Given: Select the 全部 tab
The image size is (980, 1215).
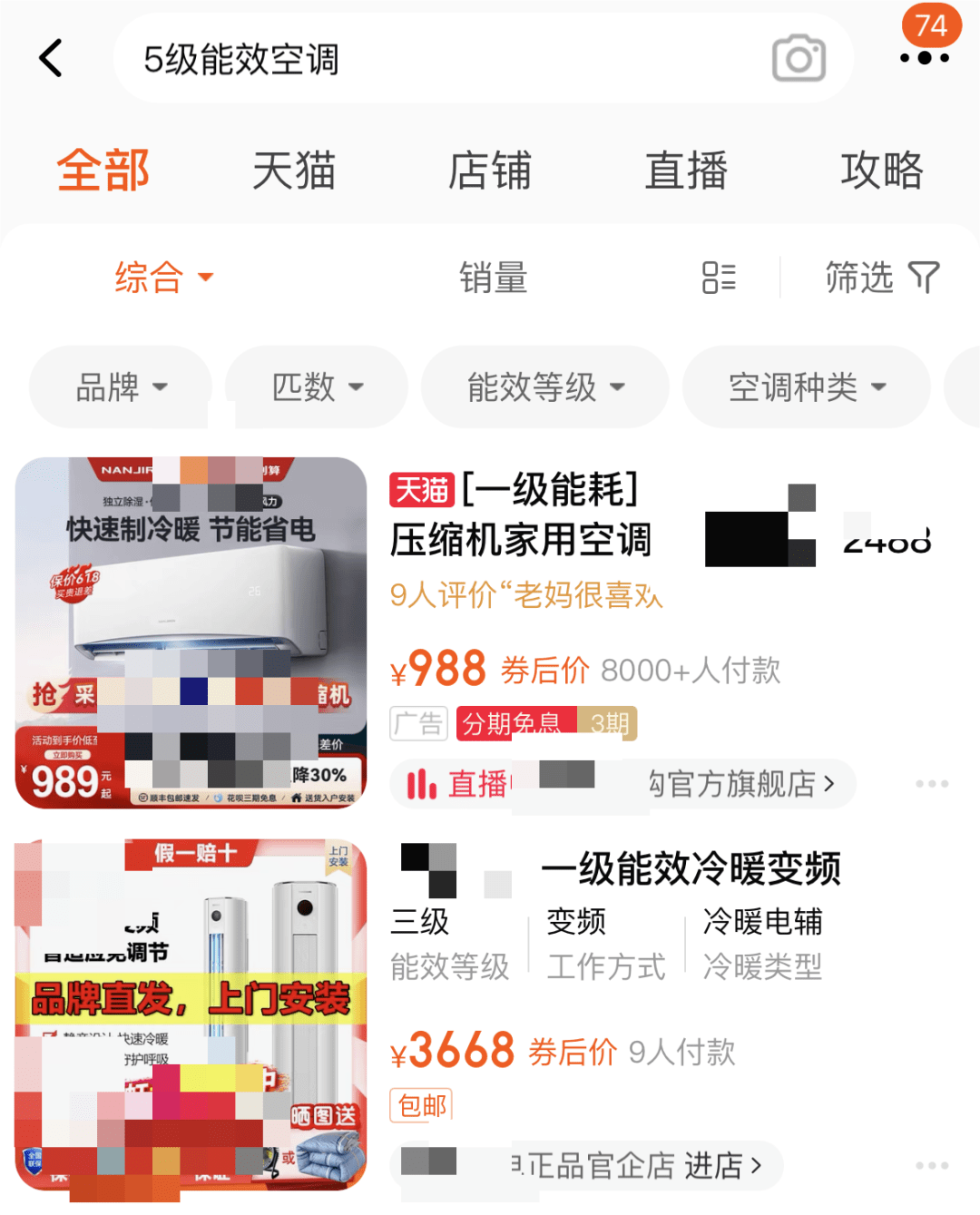Looking at the screenshot, I should (103, 171).
